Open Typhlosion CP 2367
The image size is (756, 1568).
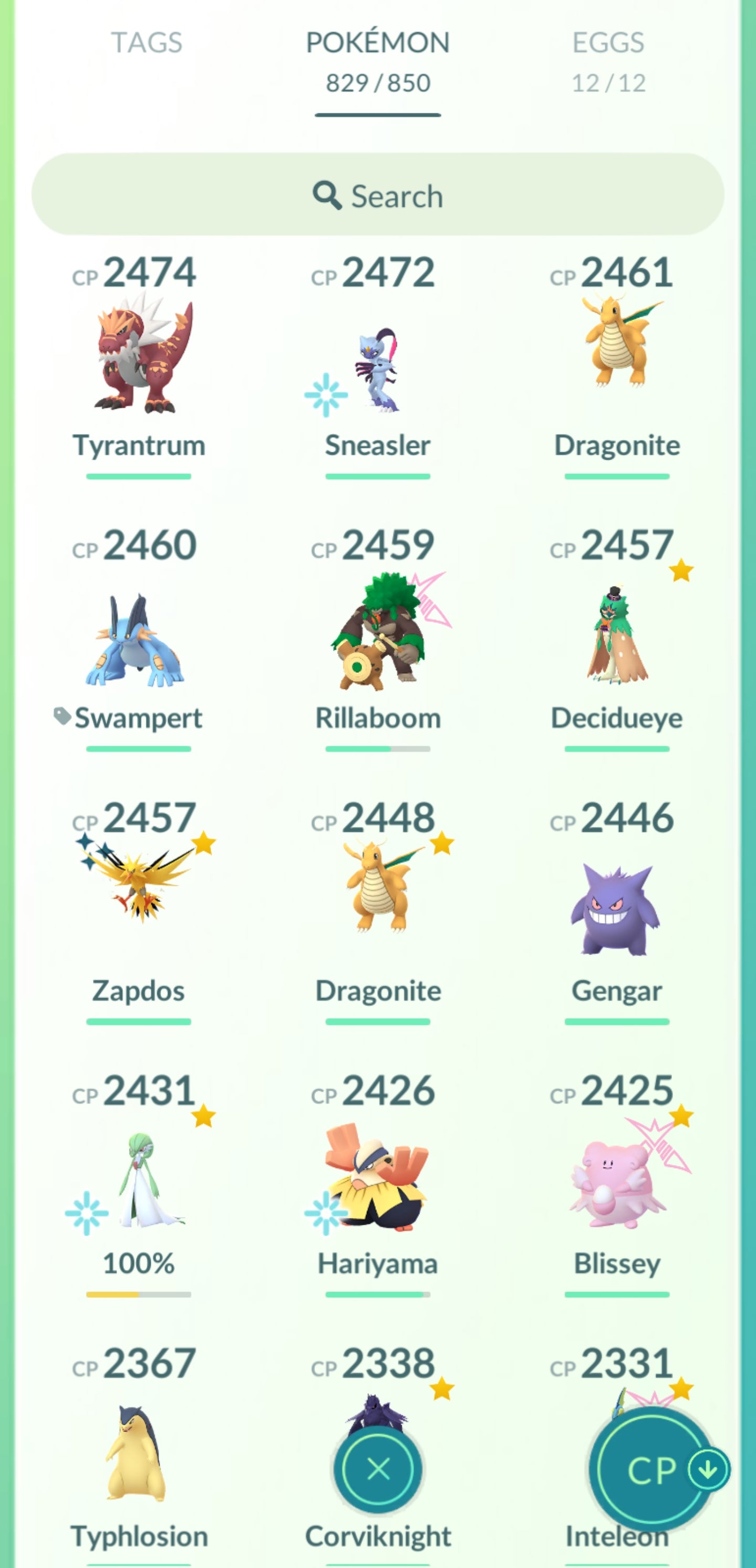[139, 1455]
